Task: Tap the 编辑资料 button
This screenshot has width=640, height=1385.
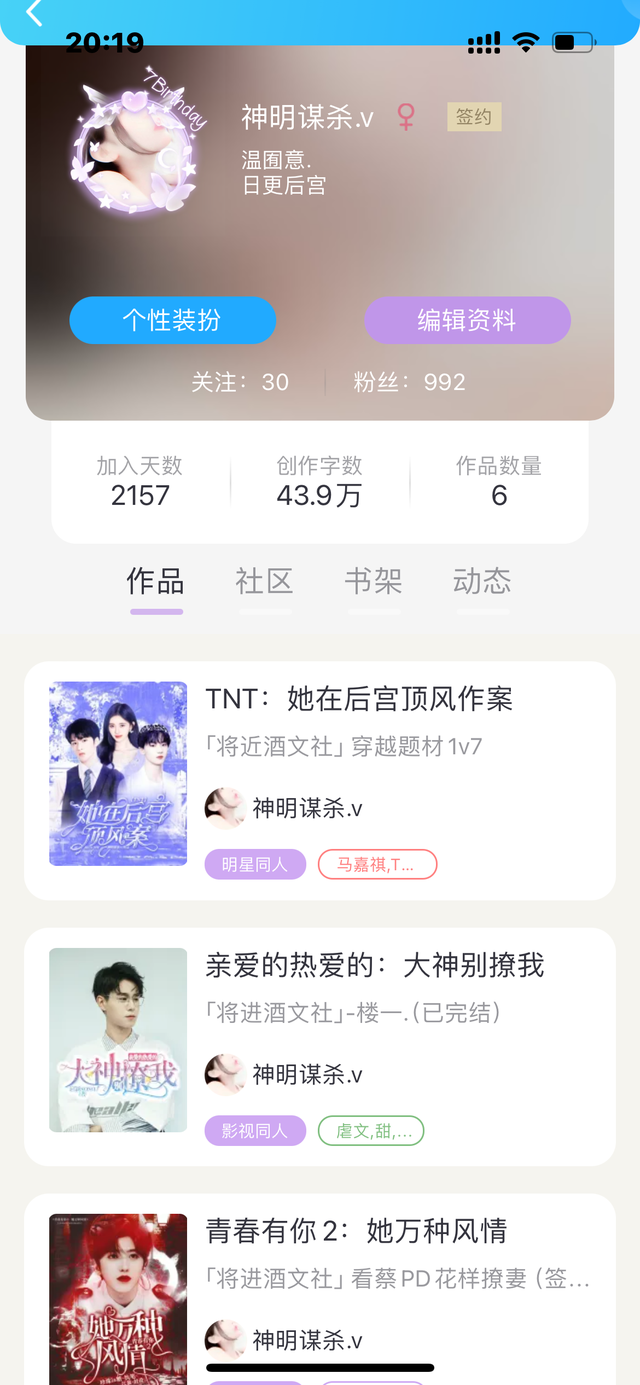Action: click(467, 321)
